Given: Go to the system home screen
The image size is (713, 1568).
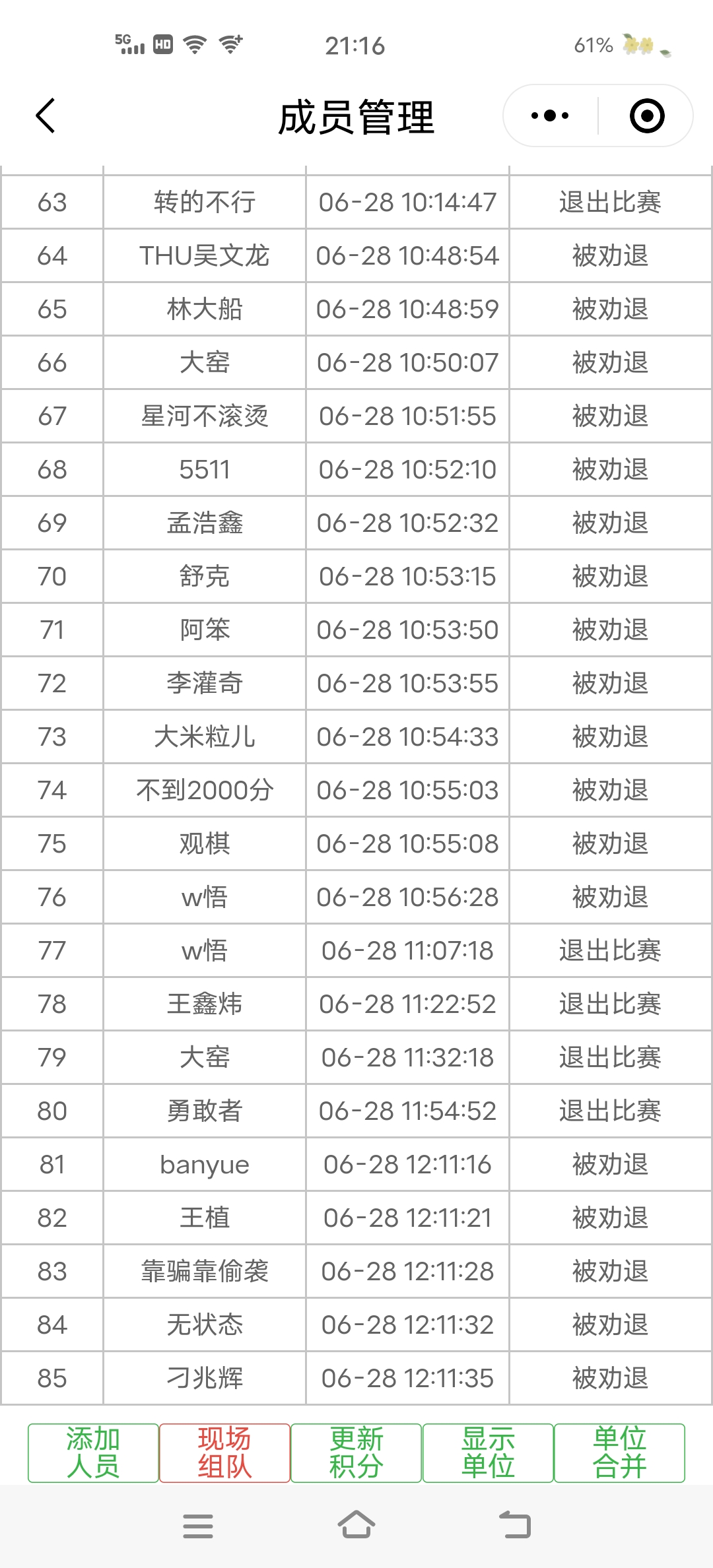Looking at the screenshot, I should [356, 1525].
